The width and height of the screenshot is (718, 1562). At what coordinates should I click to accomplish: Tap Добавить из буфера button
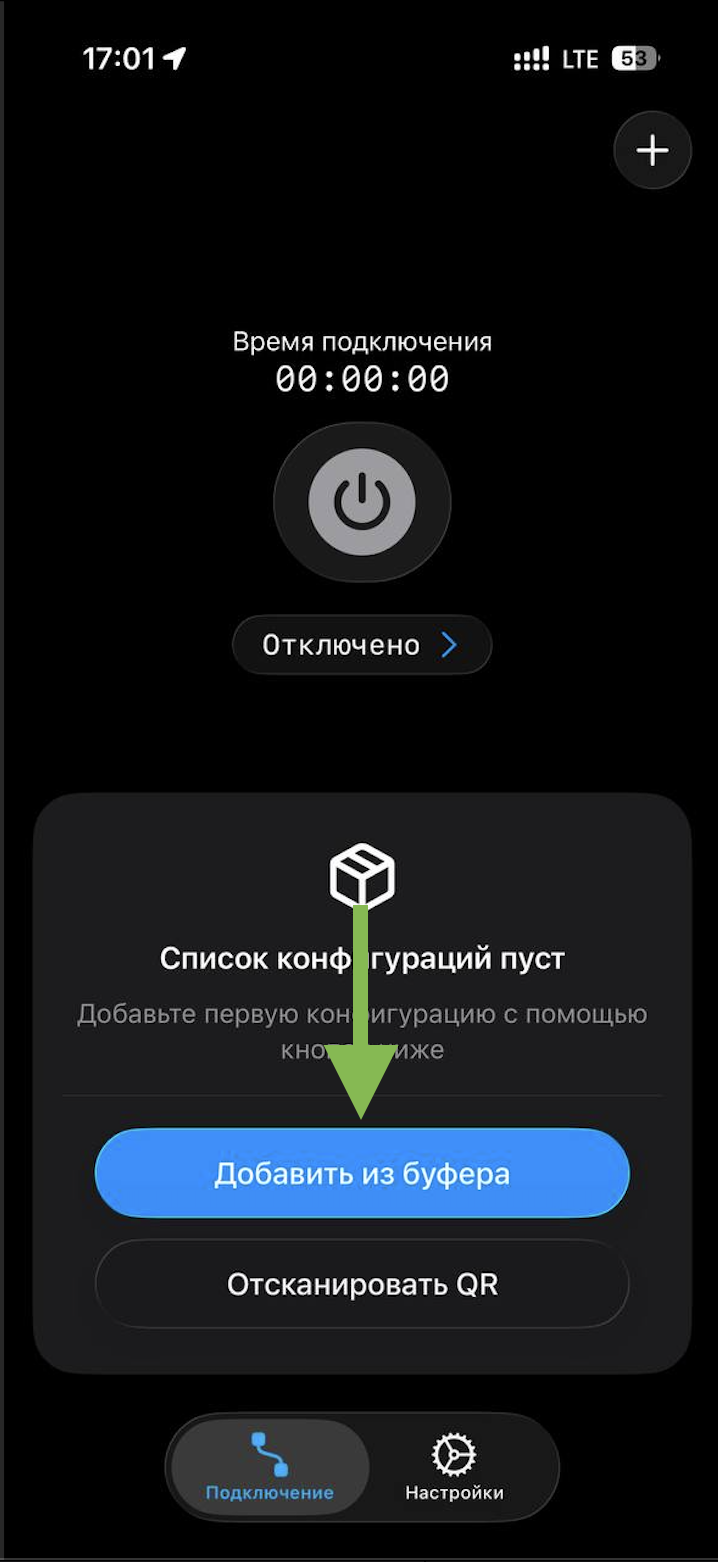pos(362,1173)
